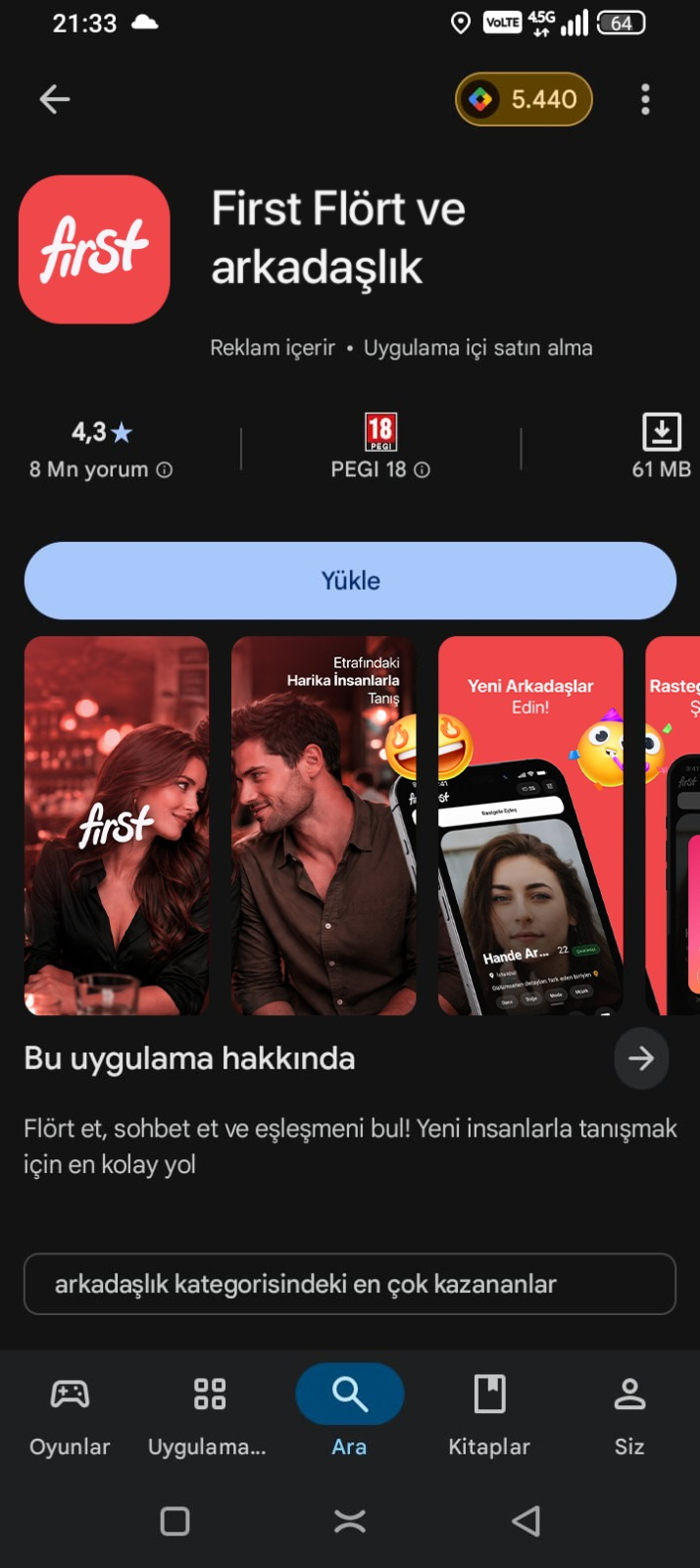Expand 'Bu uygulama hakkında' with the arrow
This screenshot has width=700, height=1568.
pyautogui.click(x=641, y=1058)
